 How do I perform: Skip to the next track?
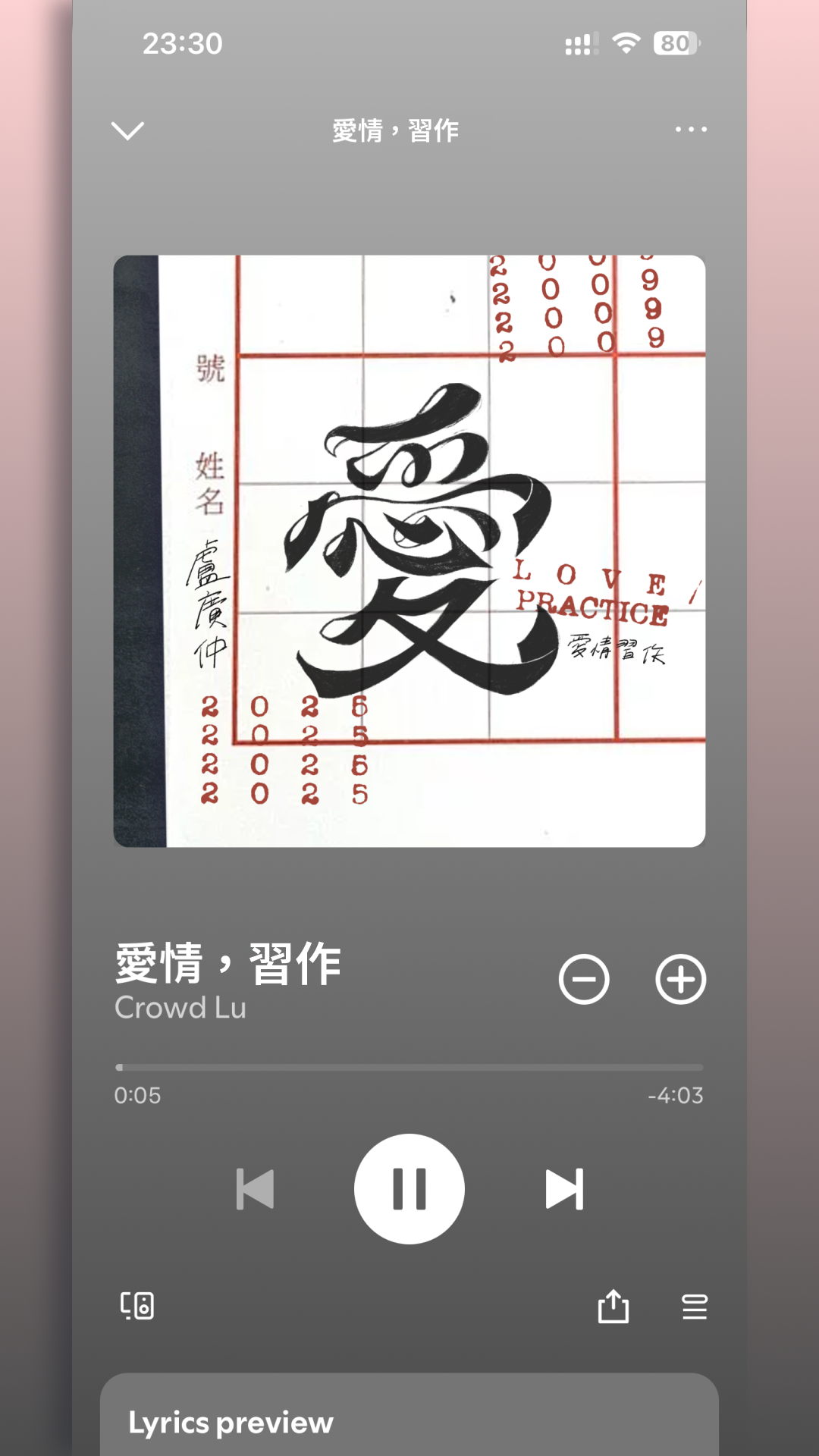coord(564,1188)
